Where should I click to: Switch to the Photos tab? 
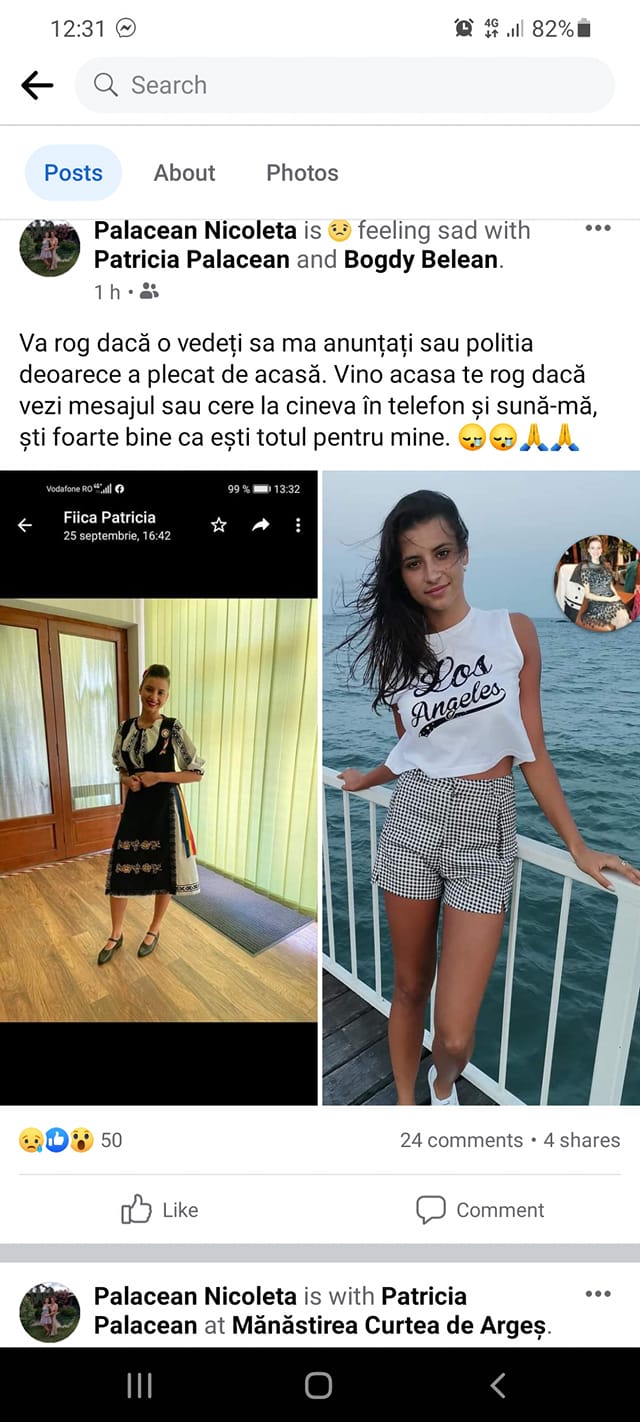tap(302, 173)
